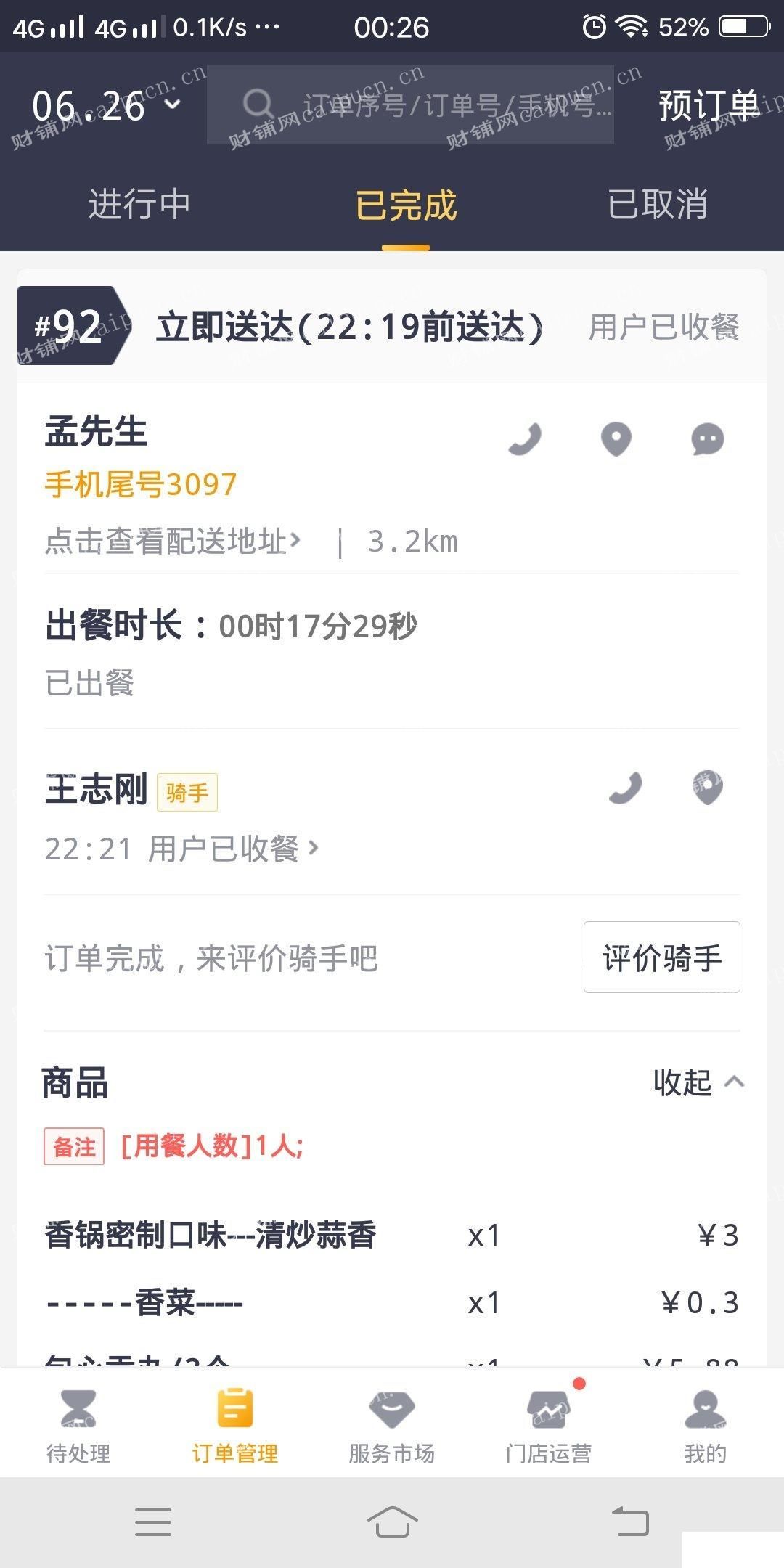Viewport: 784px width, 1568px height.
Task: Open the 06.26 date dropdown
Action: (106, 106)
